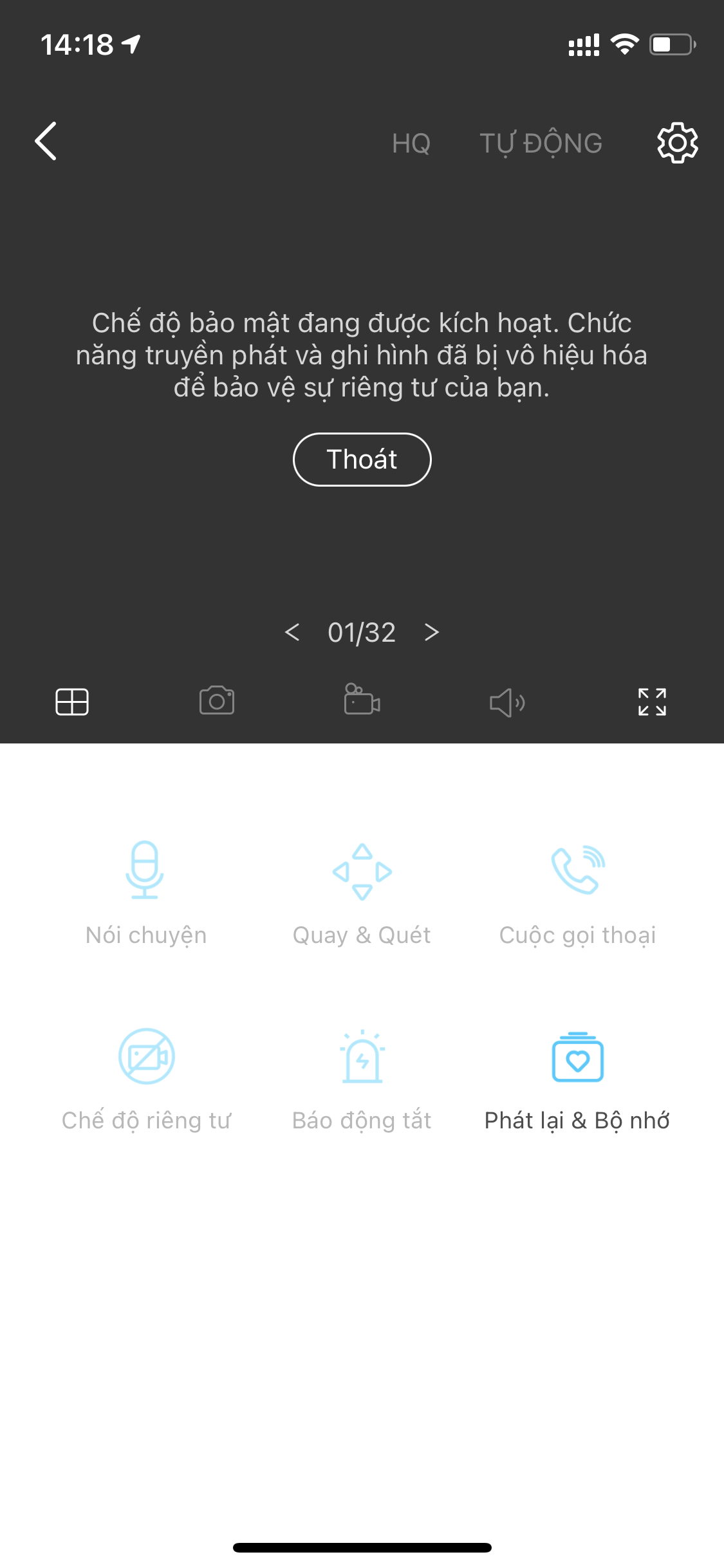Image resolution: width=724 pixels, height=1568 pixels.
Task: Go back using the top-left arrow
Action: pyautogui.click(x=46, y=141)
